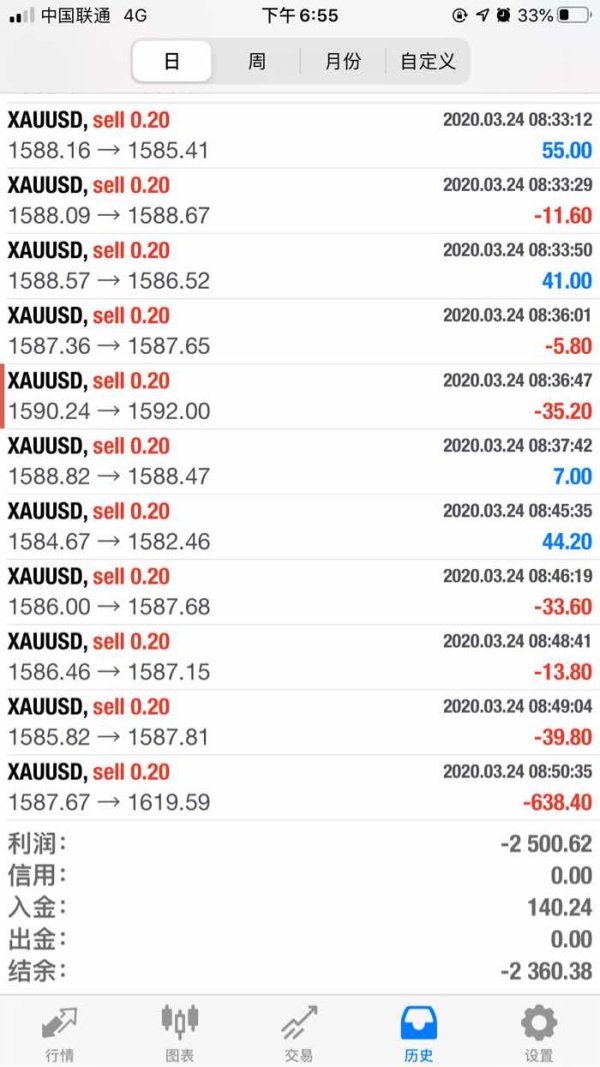600x1067 pixels.
Task: Open the 08:46:19 trade entry
Action: click(300, 591)
